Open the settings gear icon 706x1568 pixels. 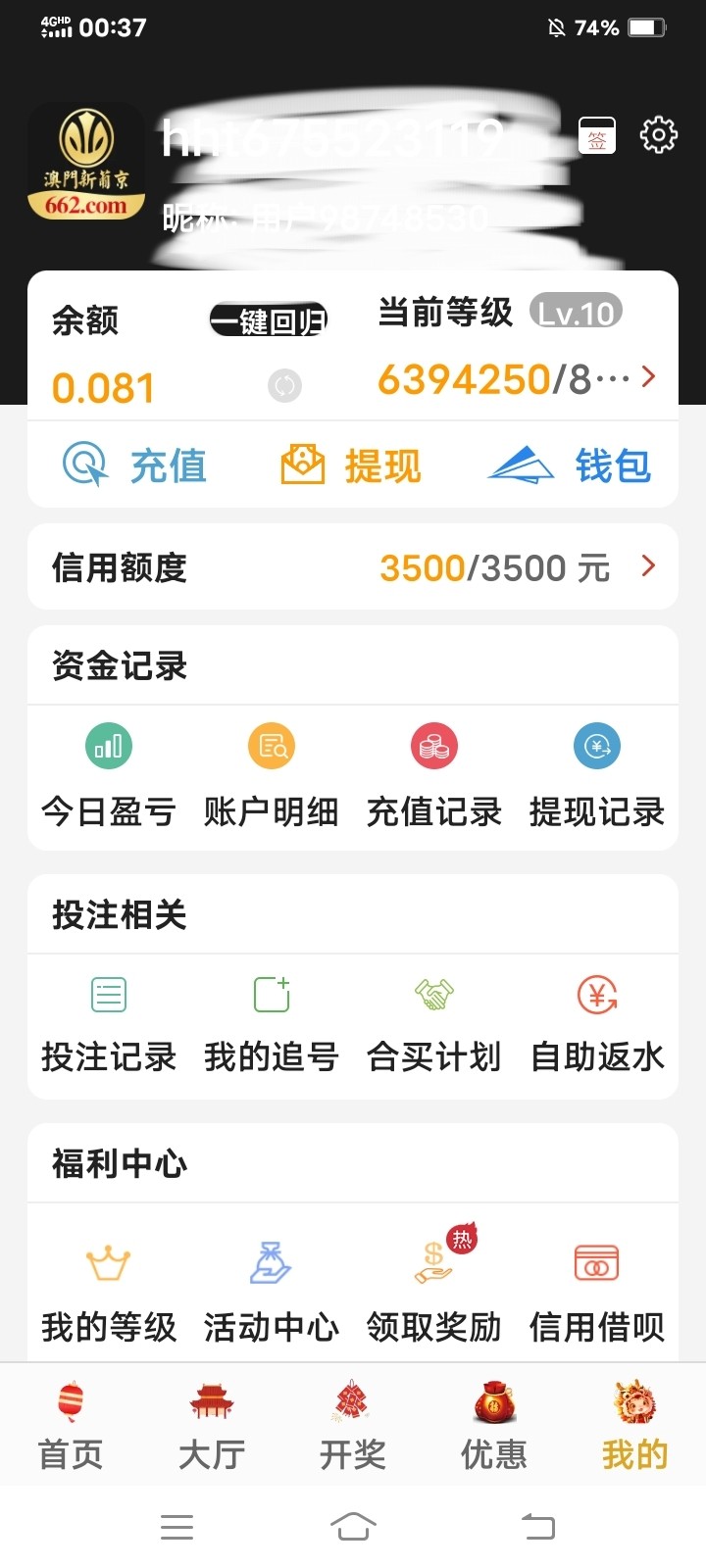[x=658, y=135]
